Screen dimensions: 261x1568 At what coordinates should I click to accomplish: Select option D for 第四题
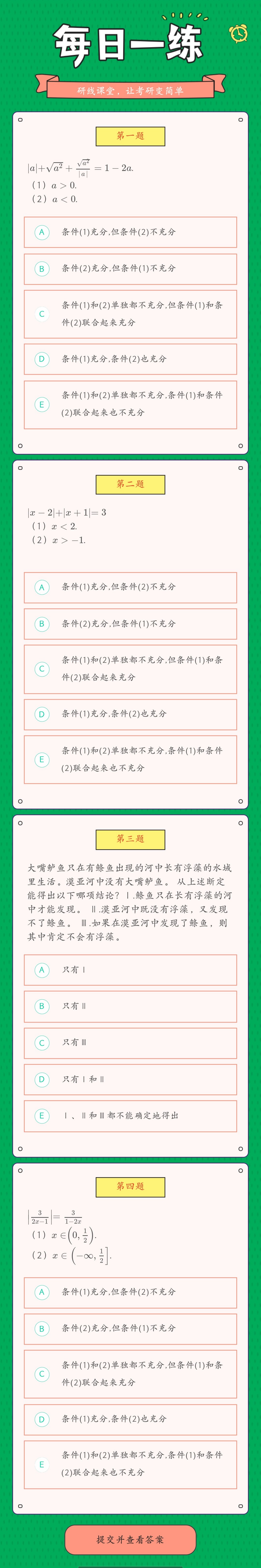(x=130, y=1419)
